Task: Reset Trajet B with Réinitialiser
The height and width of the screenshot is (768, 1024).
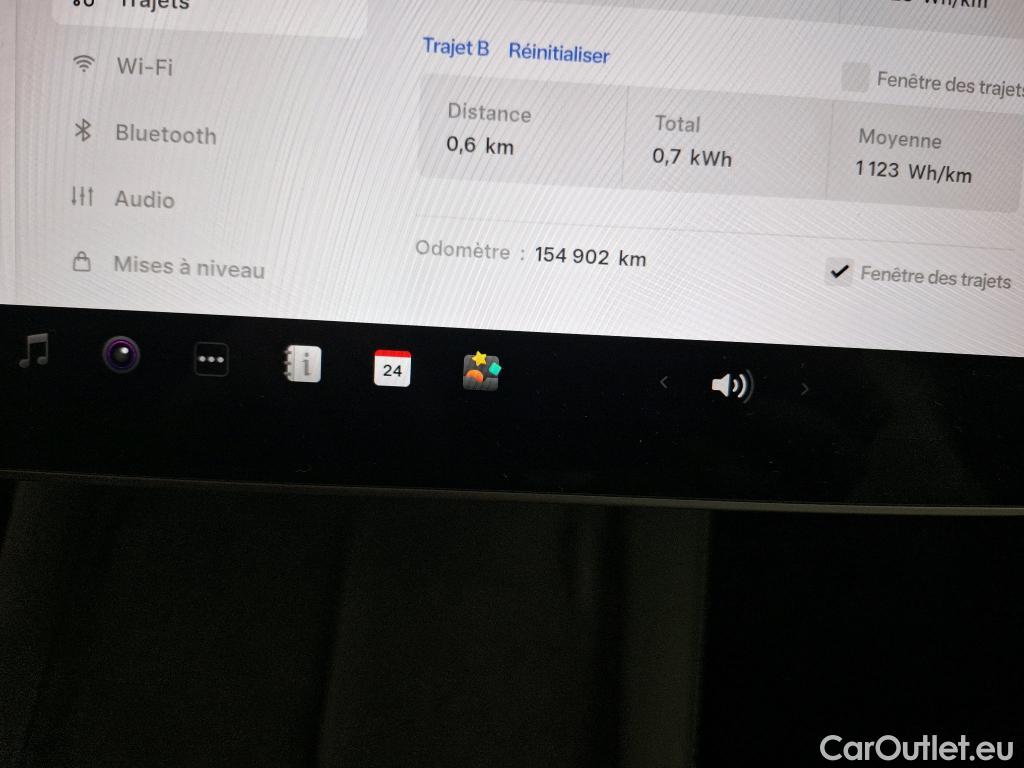Action: [558, 53]
